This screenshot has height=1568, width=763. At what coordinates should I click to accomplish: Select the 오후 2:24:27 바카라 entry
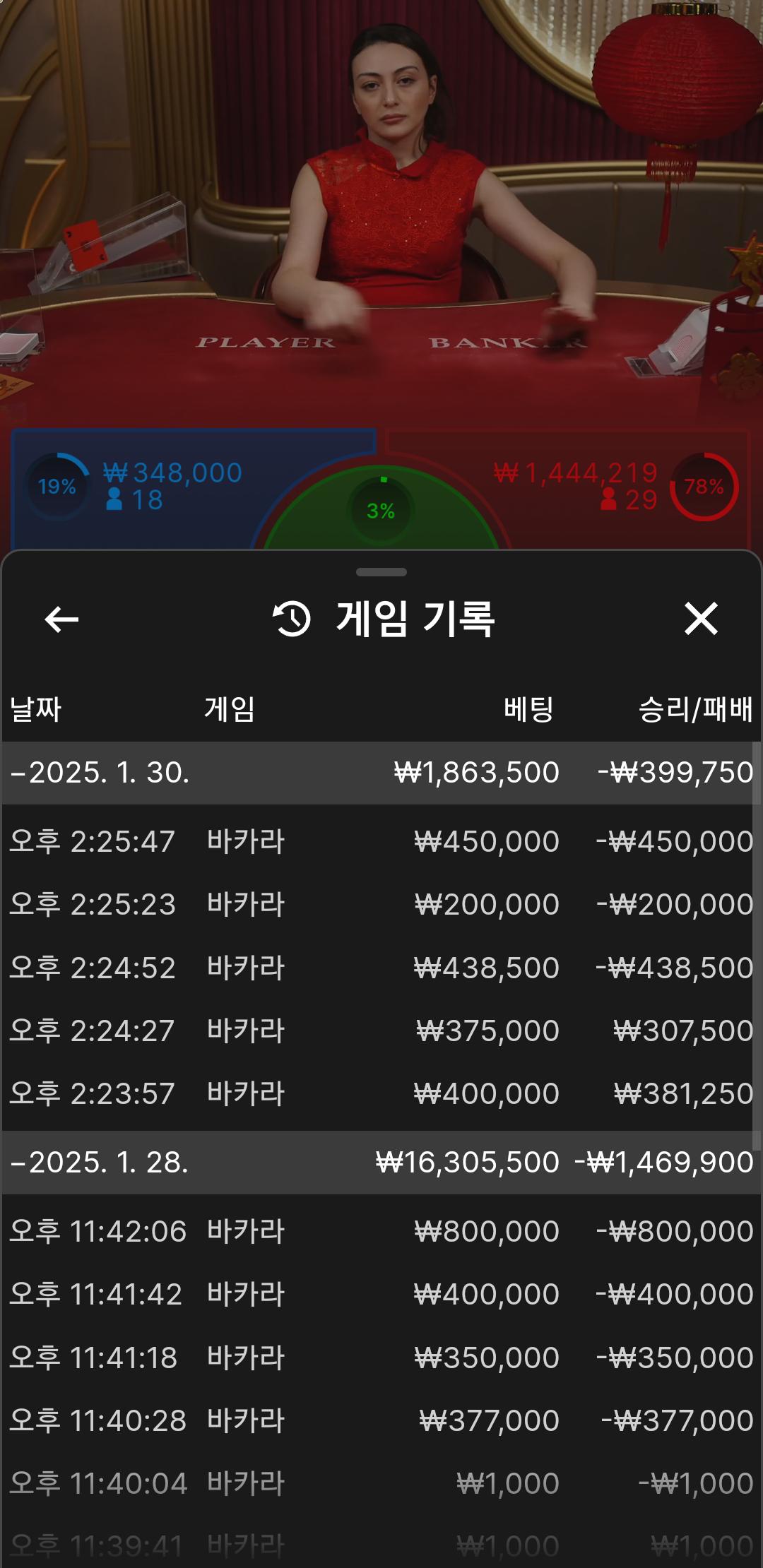point(381,1031)
